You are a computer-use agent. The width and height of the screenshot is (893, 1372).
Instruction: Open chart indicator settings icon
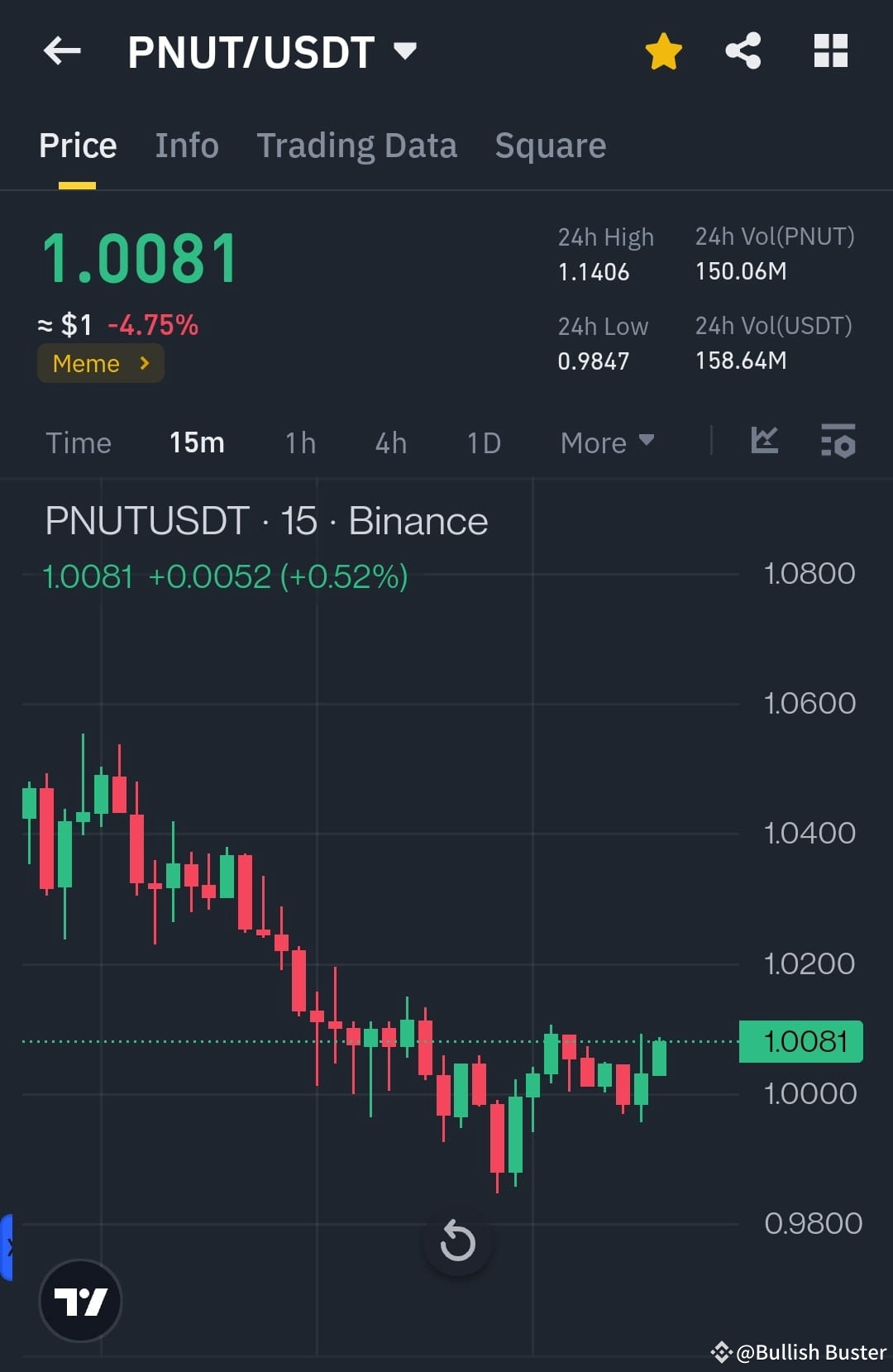point(838,442)
